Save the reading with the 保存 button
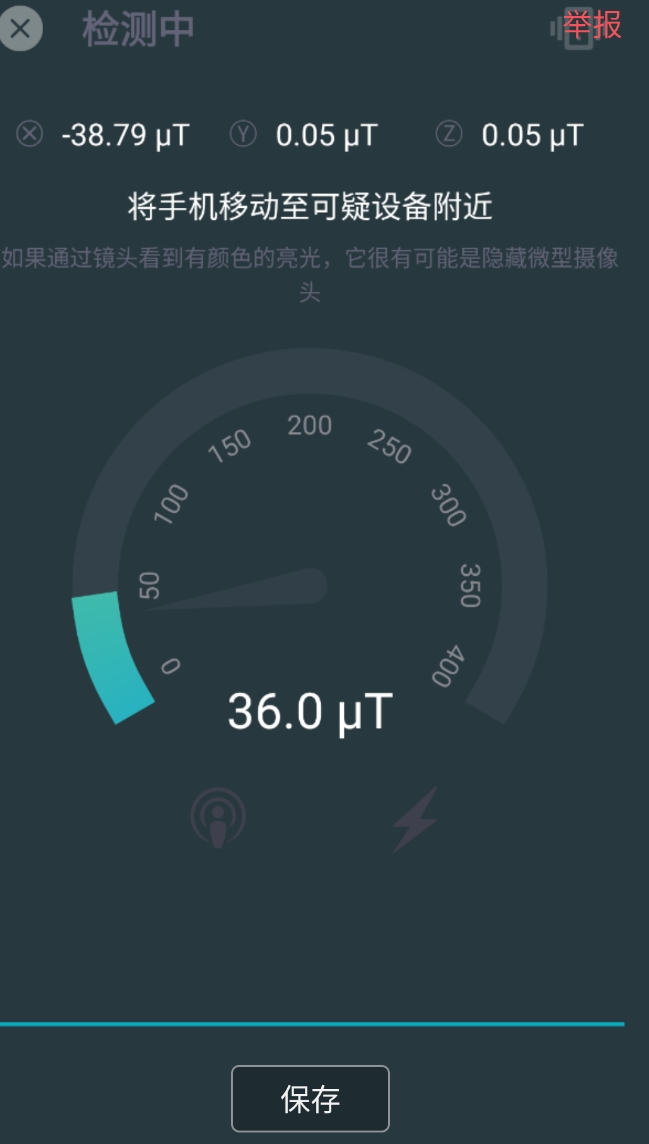The image size is (649, 1144). (x=310, y=1098)
